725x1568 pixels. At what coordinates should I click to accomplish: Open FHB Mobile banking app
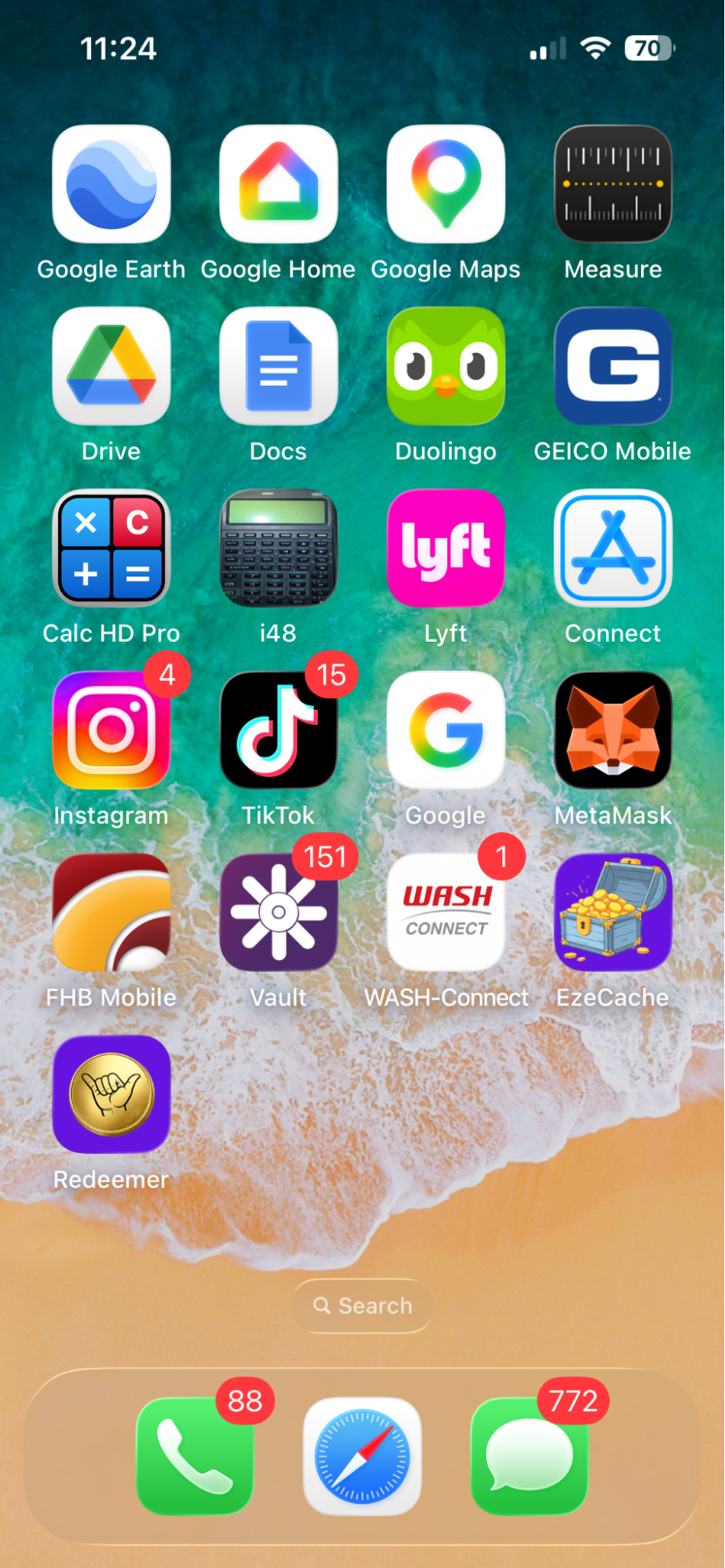tap(111, 912)
